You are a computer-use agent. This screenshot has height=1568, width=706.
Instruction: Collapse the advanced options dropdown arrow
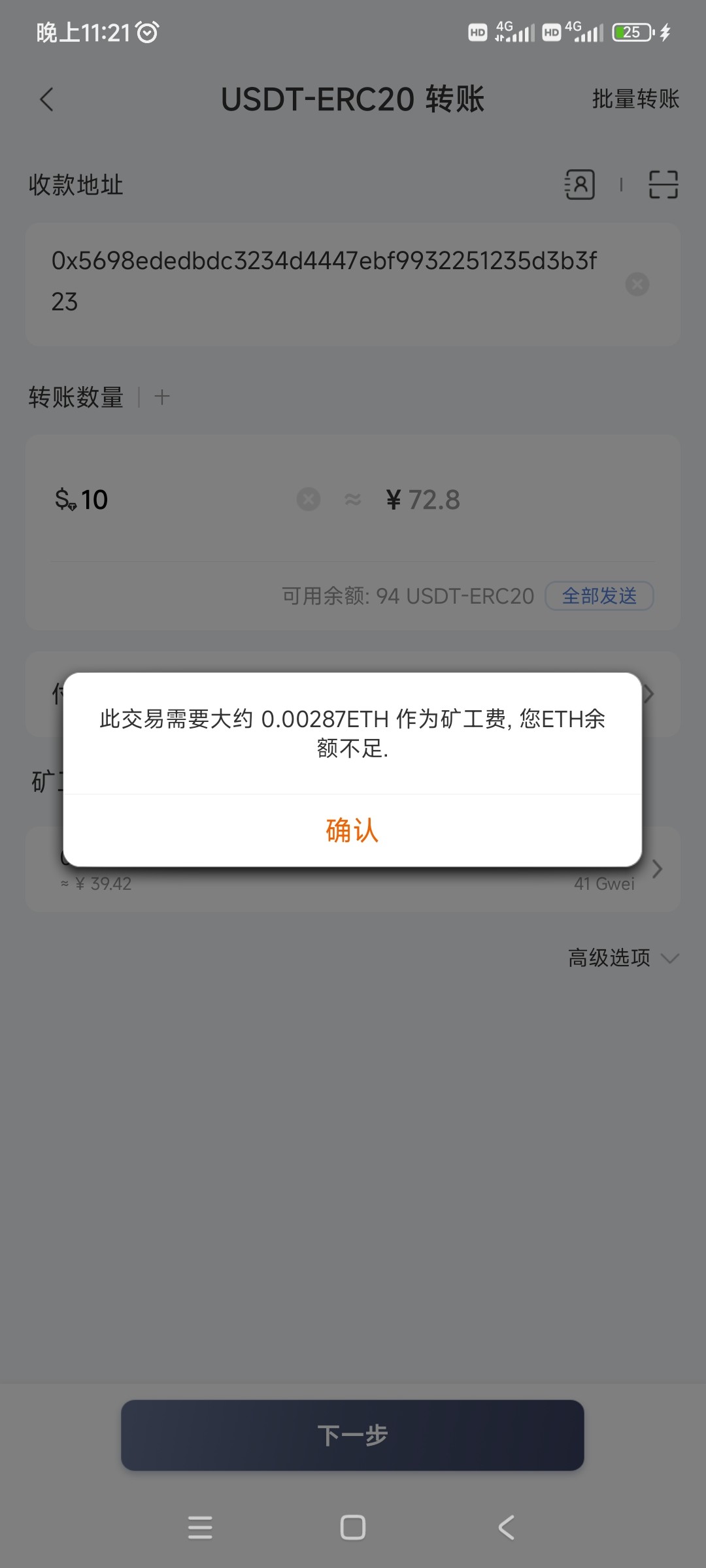point(670,959)
